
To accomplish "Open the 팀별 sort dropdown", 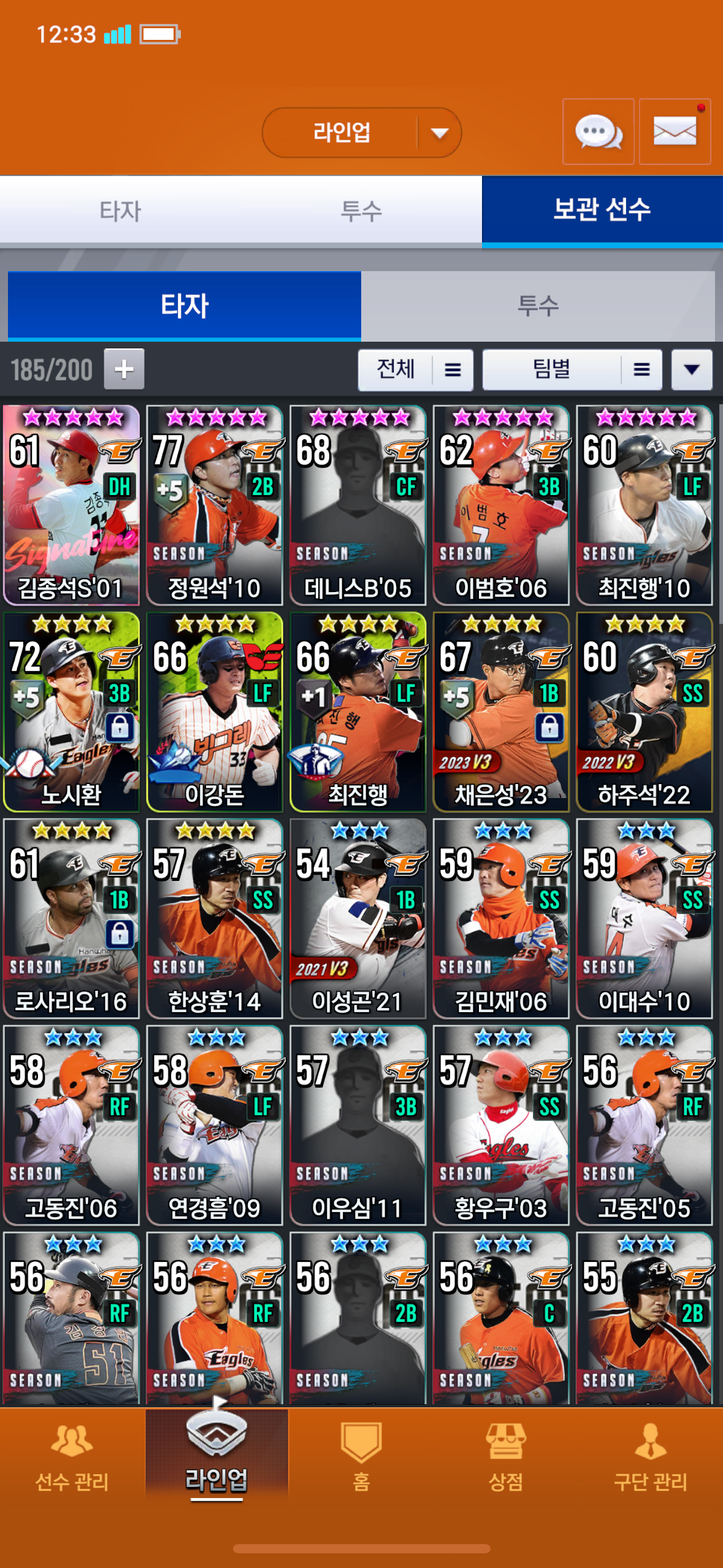I will [572, 370].
